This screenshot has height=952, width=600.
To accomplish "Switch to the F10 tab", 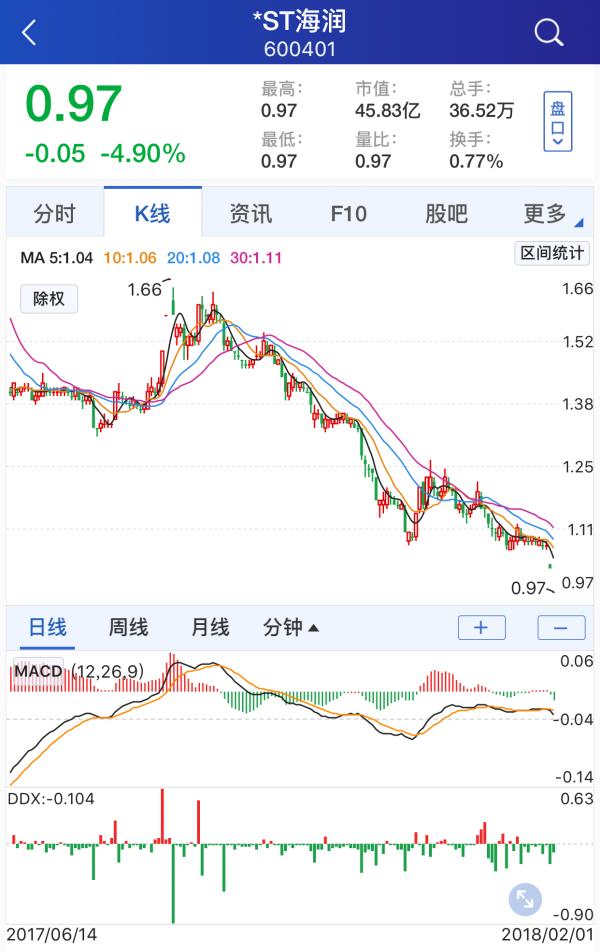I will (349, 213).
